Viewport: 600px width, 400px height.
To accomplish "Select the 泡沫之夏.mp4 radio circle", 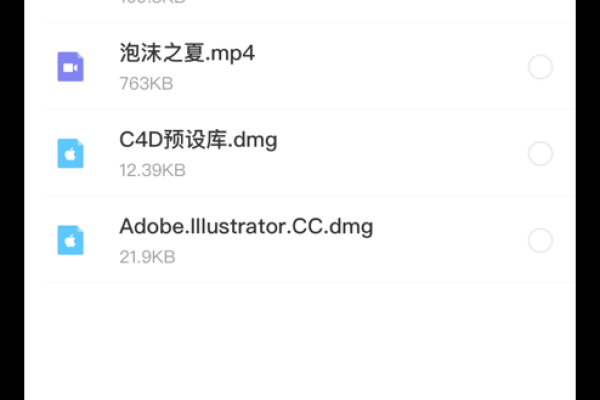I will (x=540, y=67).
